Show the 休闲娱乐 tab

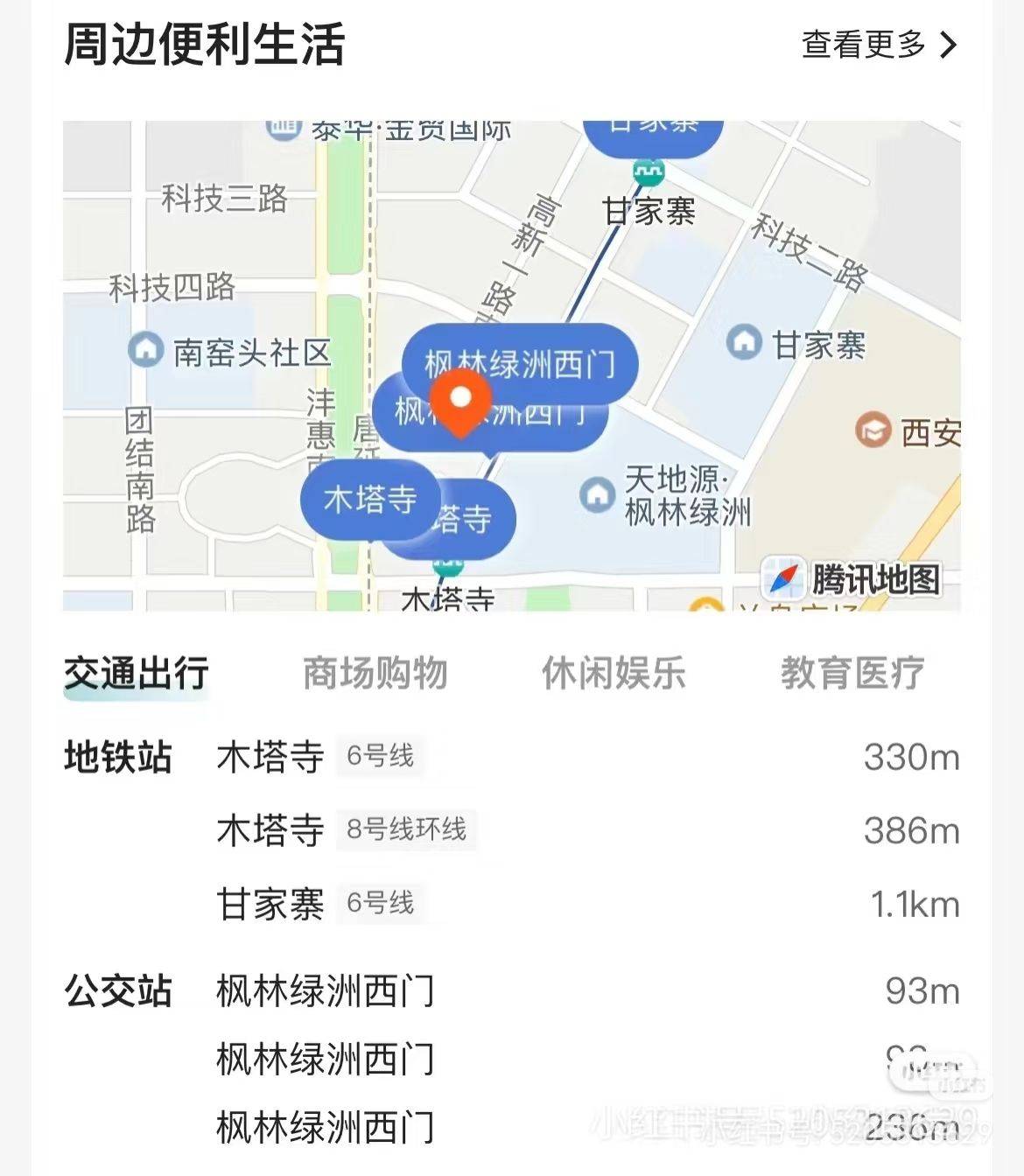[x=614, y=674]
